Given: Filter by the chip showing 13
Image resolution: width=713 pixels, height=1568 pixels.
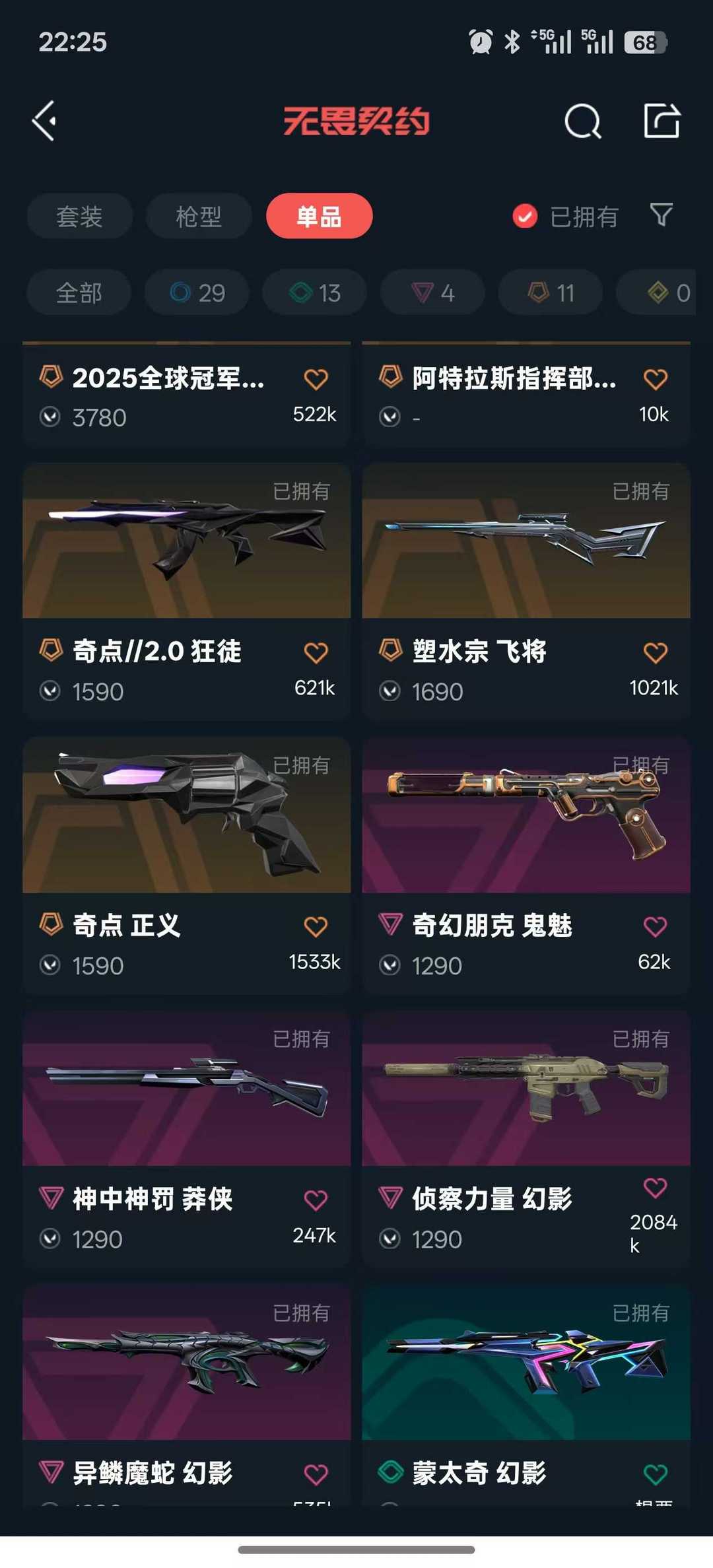Looking at the screenshot, I should [314, 292].
